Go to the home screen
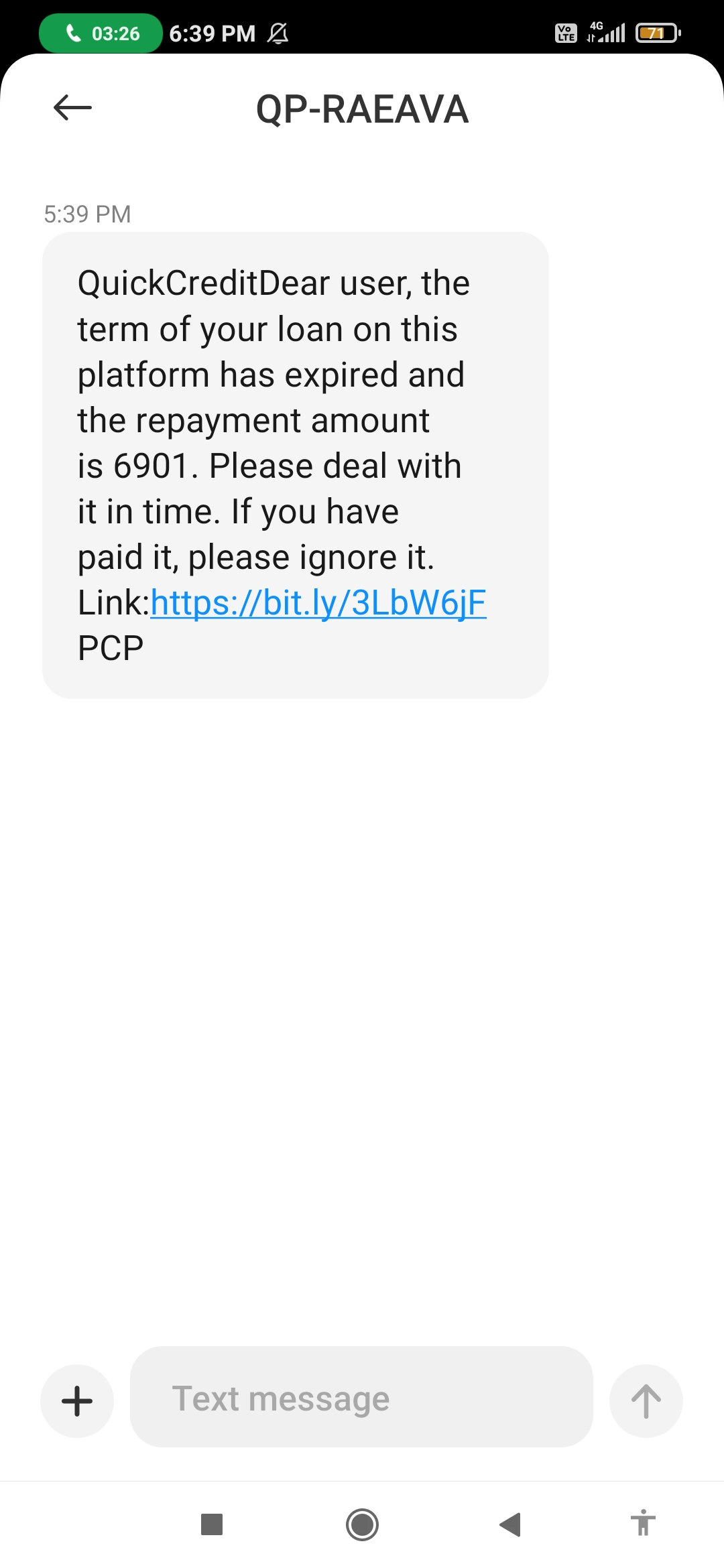Image resolution: width=724 pixels, height=1568 pixels. (362, 1524)
